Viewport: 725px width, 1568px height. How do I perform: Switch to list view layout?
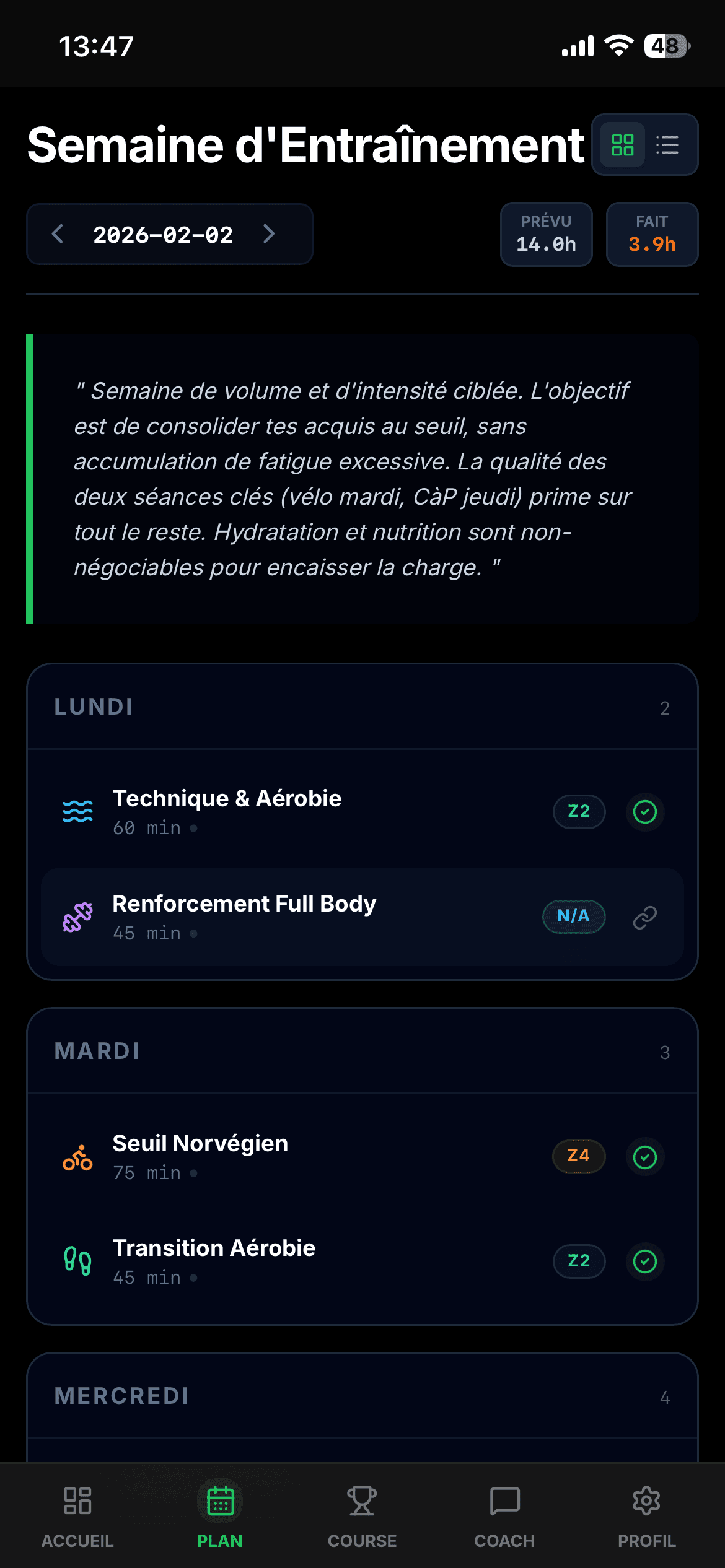coord(667,145)
